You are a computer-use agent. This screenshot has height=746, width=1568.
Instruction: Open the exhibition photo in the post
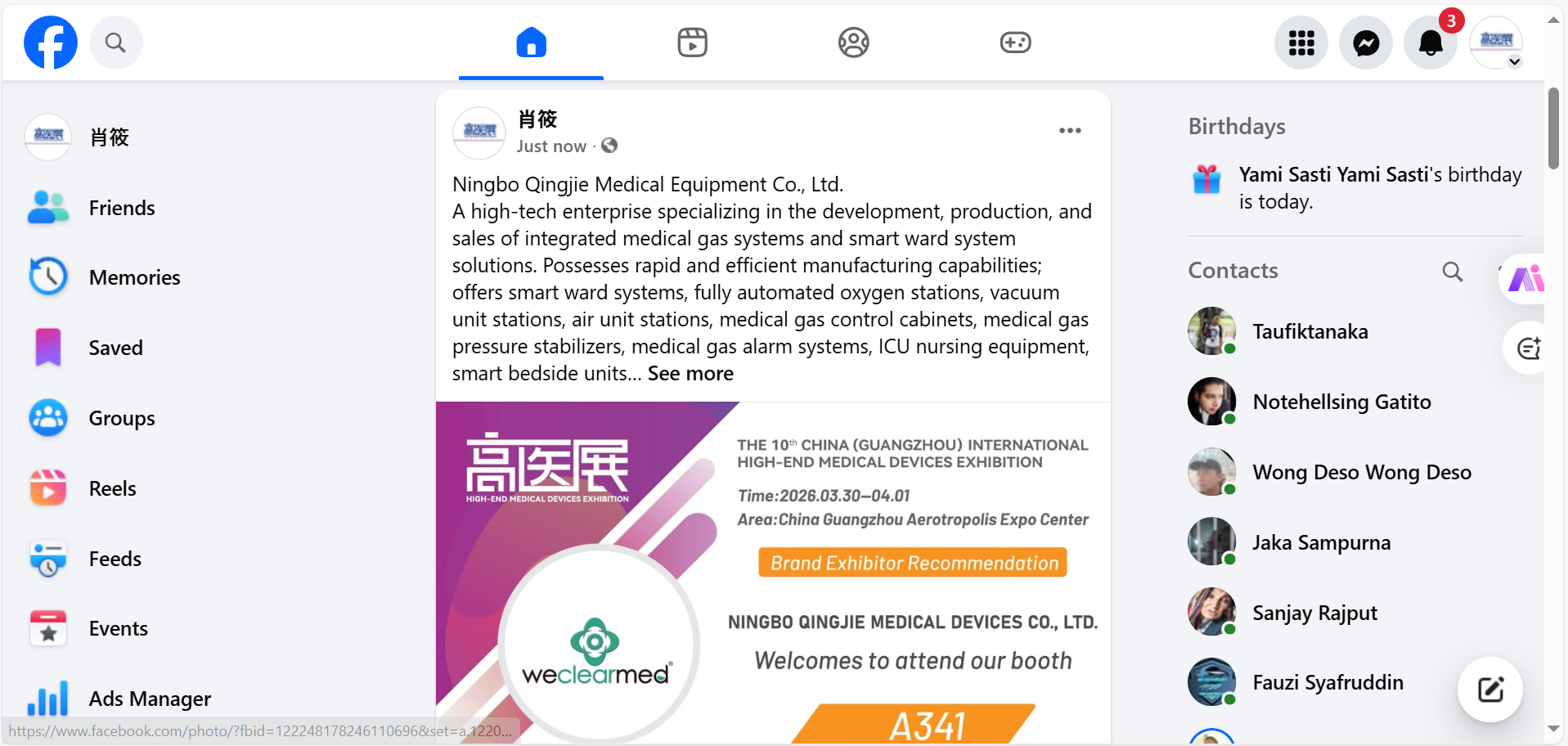coord(772,573)
